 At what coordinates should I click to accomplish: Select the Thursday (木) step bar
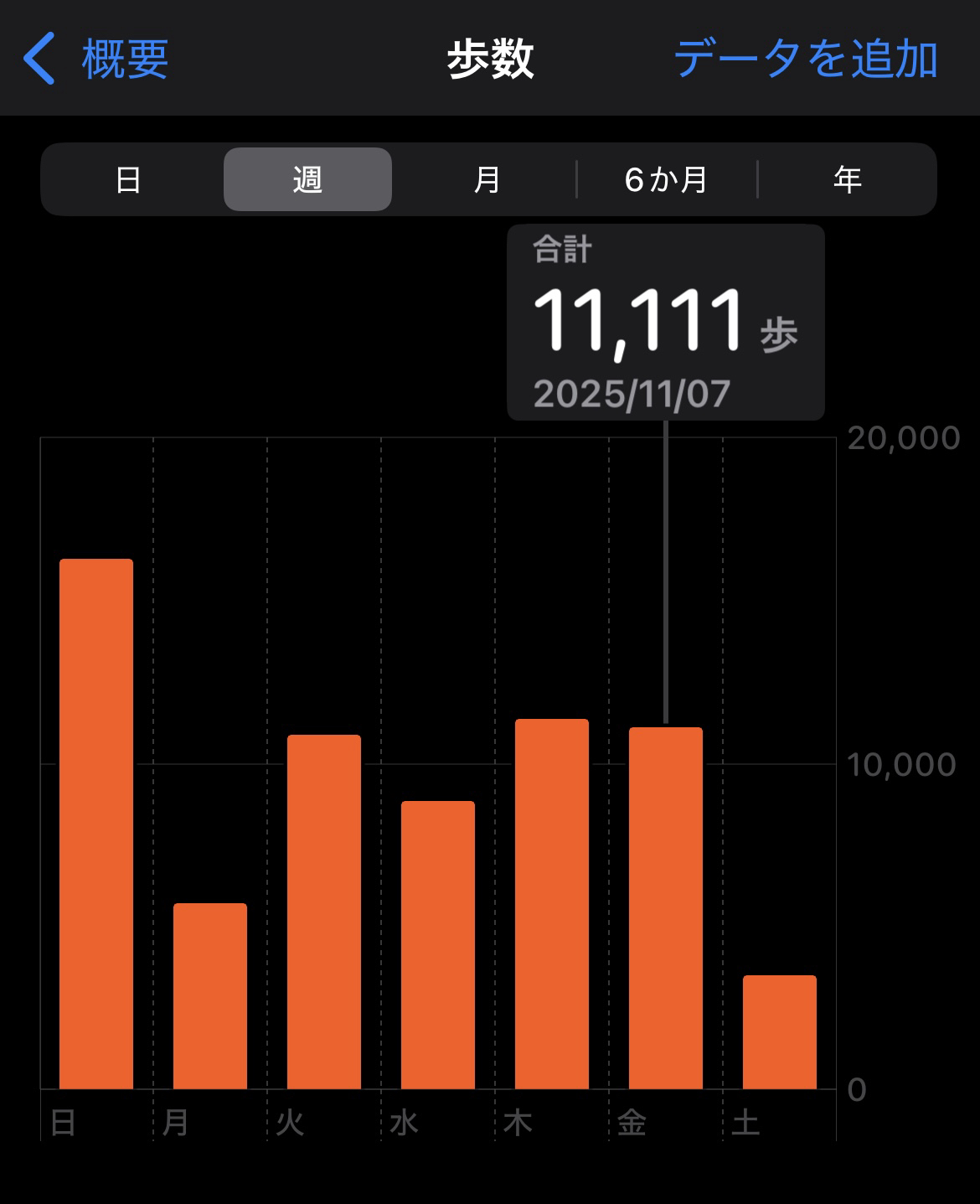click(x=552, y=903)
